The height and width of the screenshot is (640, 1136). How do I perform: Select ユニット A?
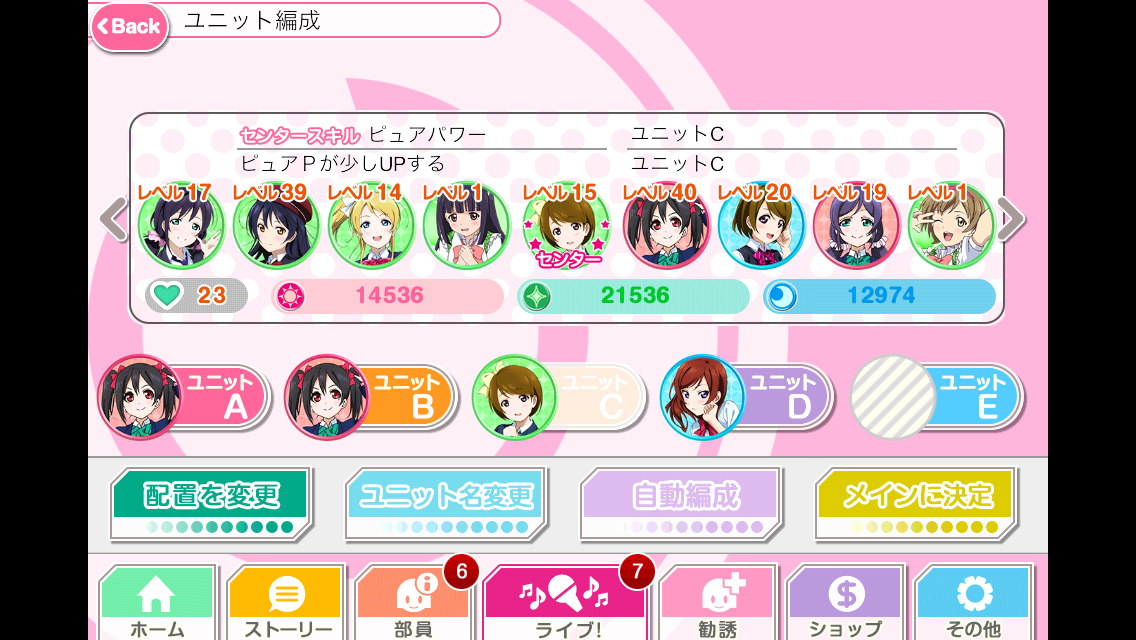click(x=184, y=396)
